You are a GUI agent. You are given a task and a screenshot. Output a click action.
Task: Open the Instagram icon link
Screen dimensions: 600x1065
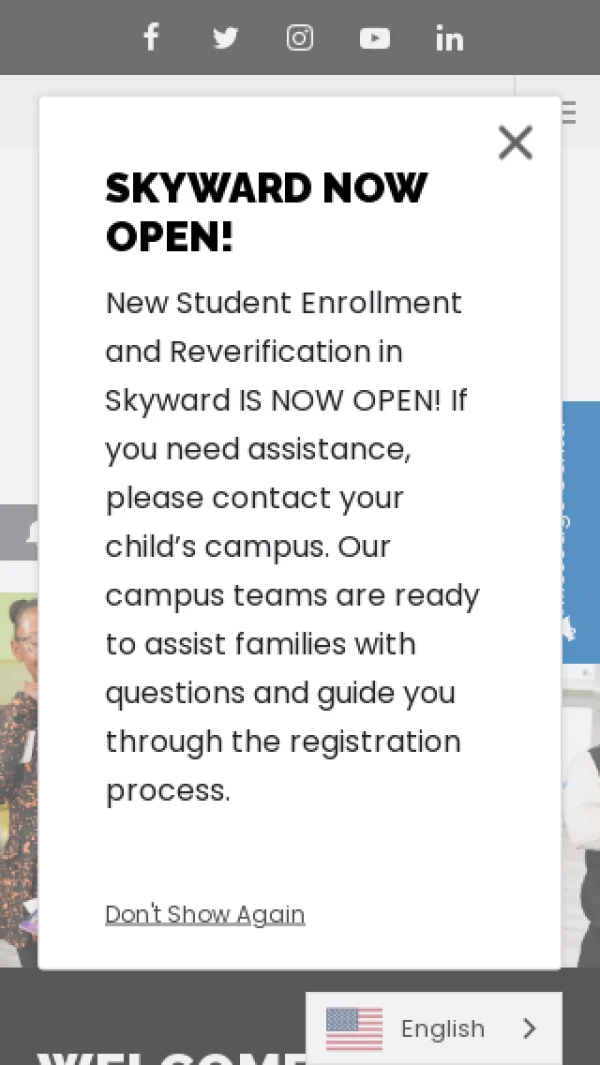[300, 37]
